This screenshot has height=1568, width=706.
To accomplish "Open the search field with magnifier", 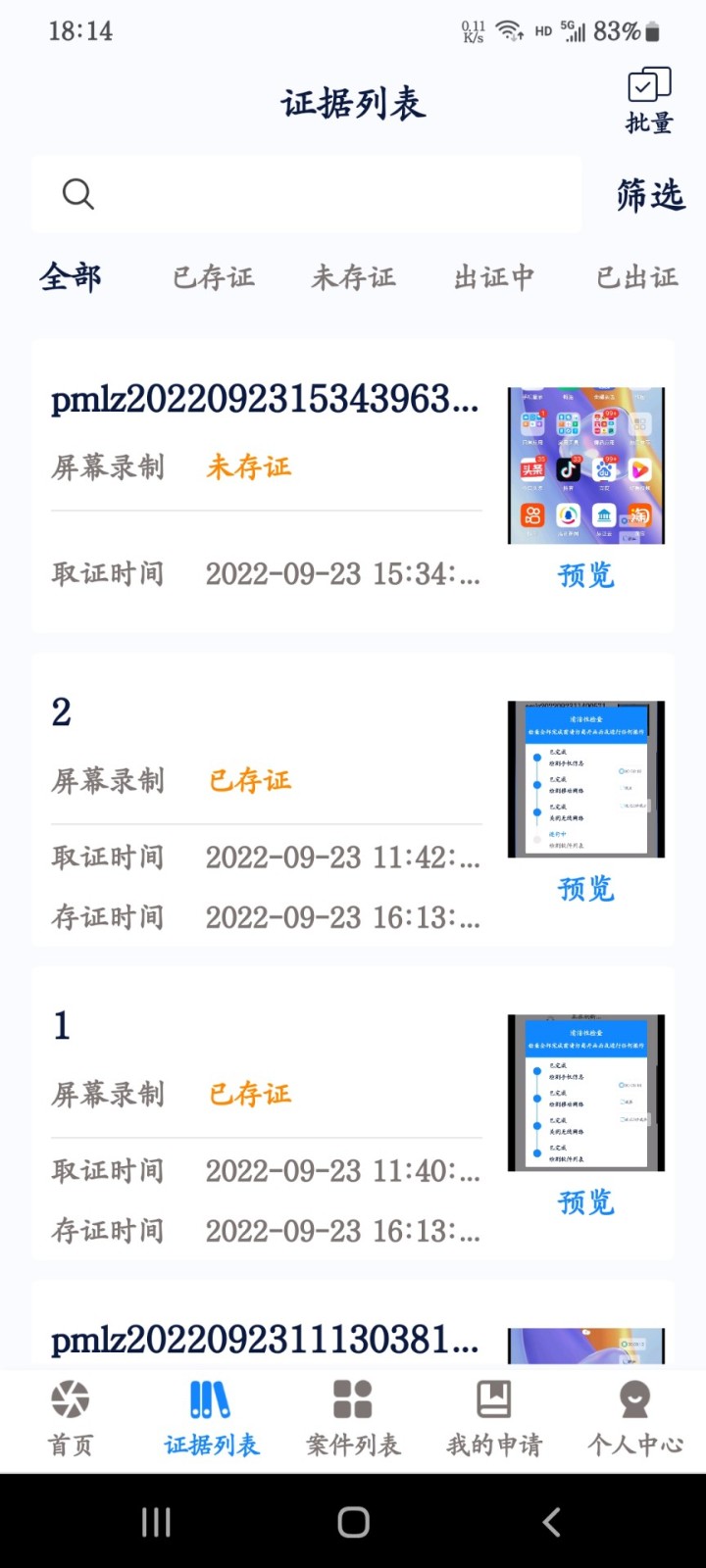I will click(x=306, y=194).
